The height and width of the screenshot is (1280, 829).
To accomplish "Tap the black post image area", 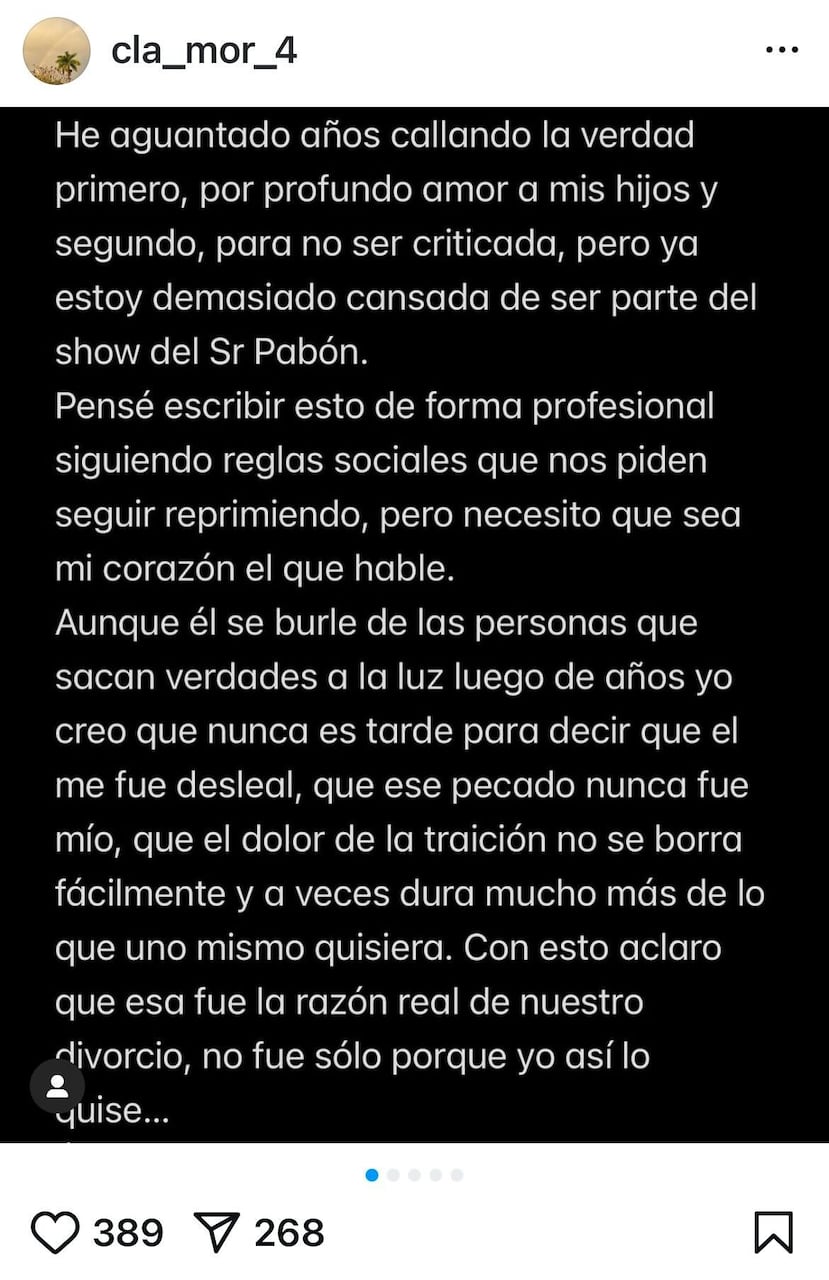I will point(414,620).
